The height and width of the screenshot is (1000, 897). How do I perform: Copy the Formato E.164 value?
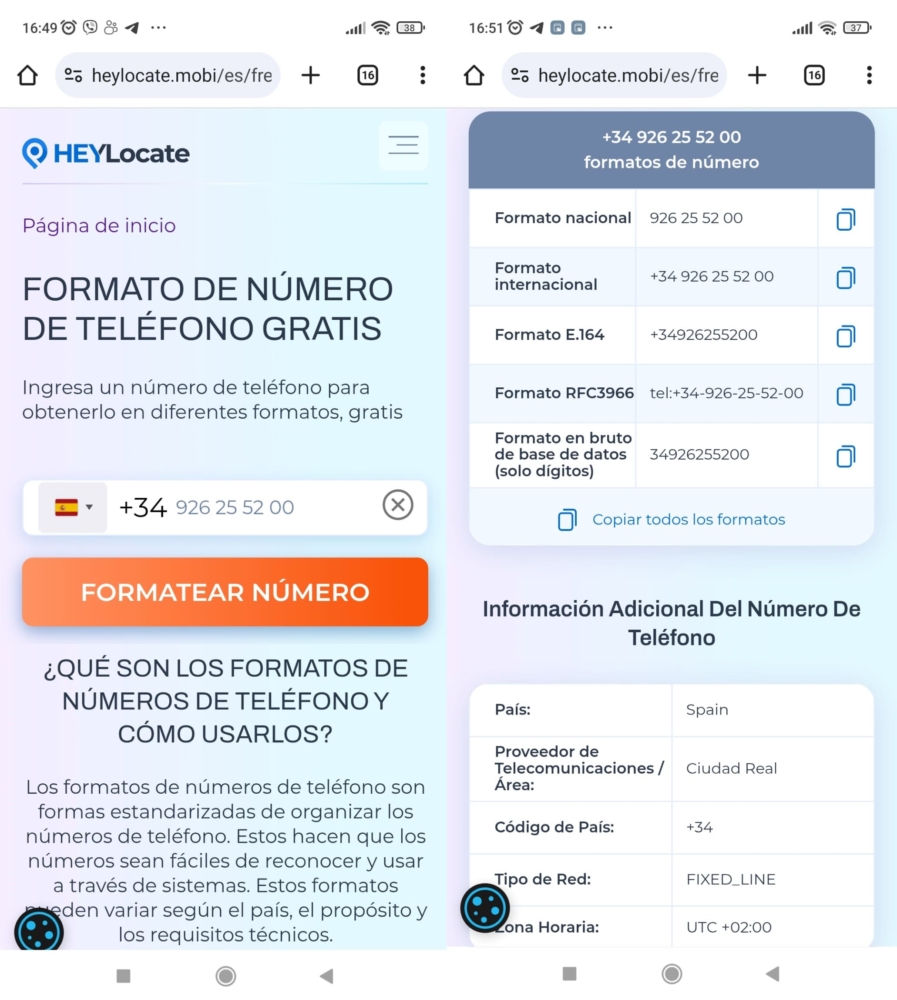pos(845,335)
